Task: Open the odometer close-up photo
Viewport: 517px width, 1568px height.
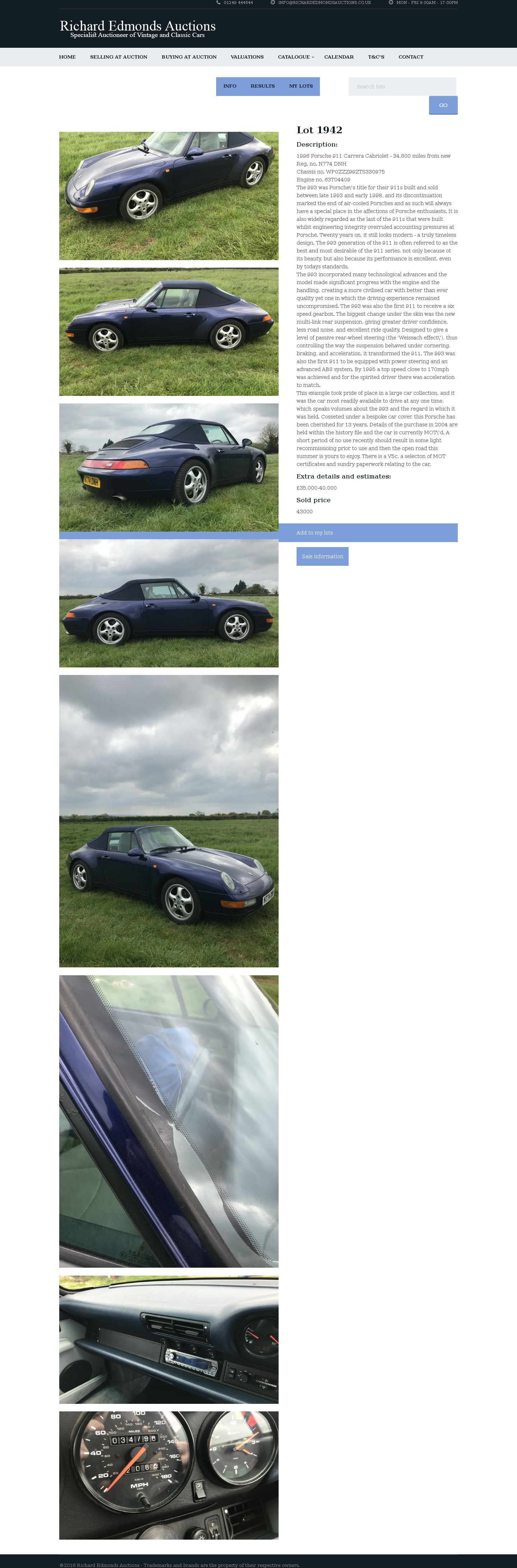Action: tap(168, 1475)
